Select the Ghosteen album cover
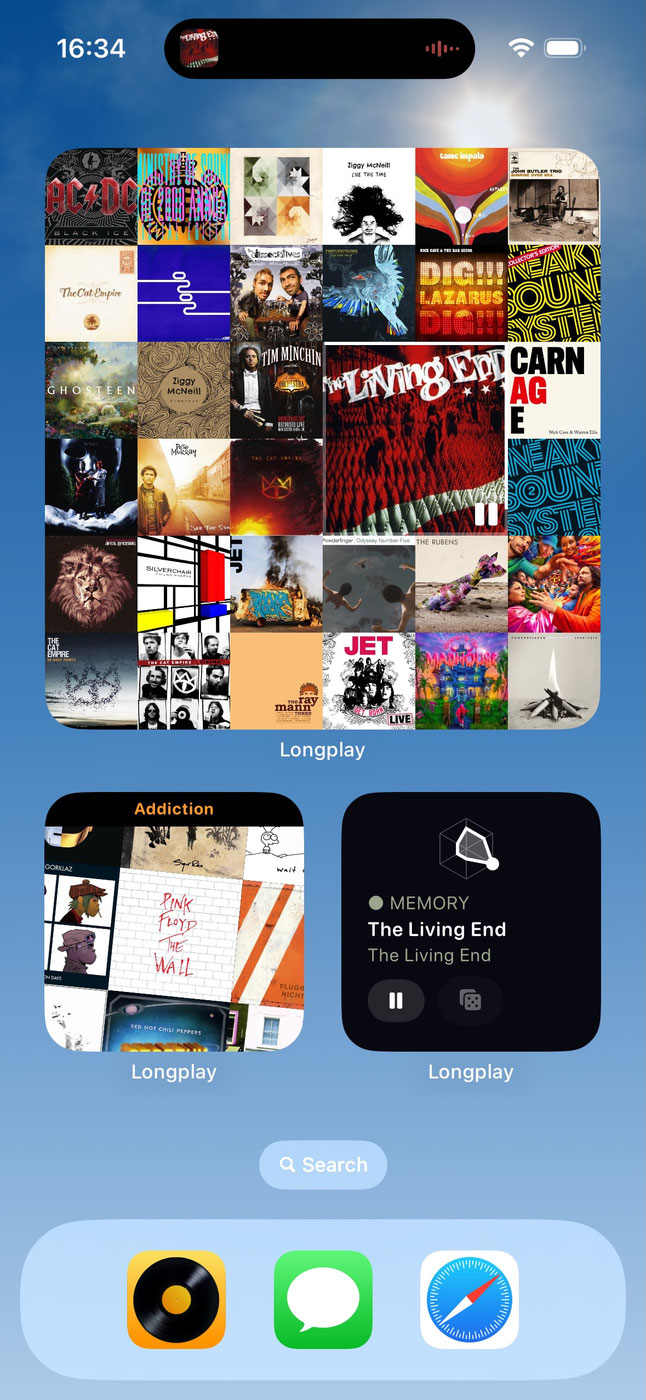 pyautogui.click(x=91, y=391)
